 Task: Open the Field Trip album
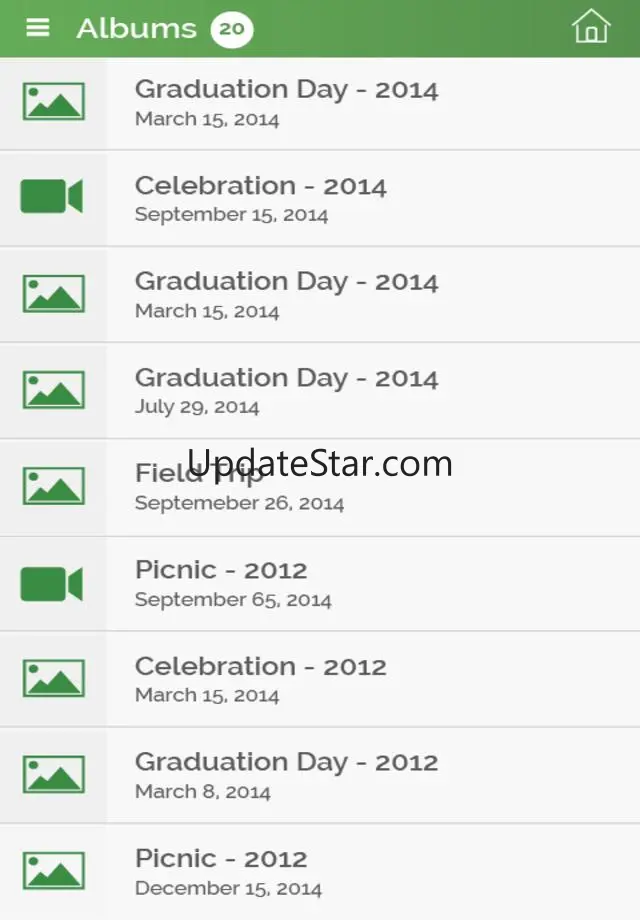click(320, 488)
